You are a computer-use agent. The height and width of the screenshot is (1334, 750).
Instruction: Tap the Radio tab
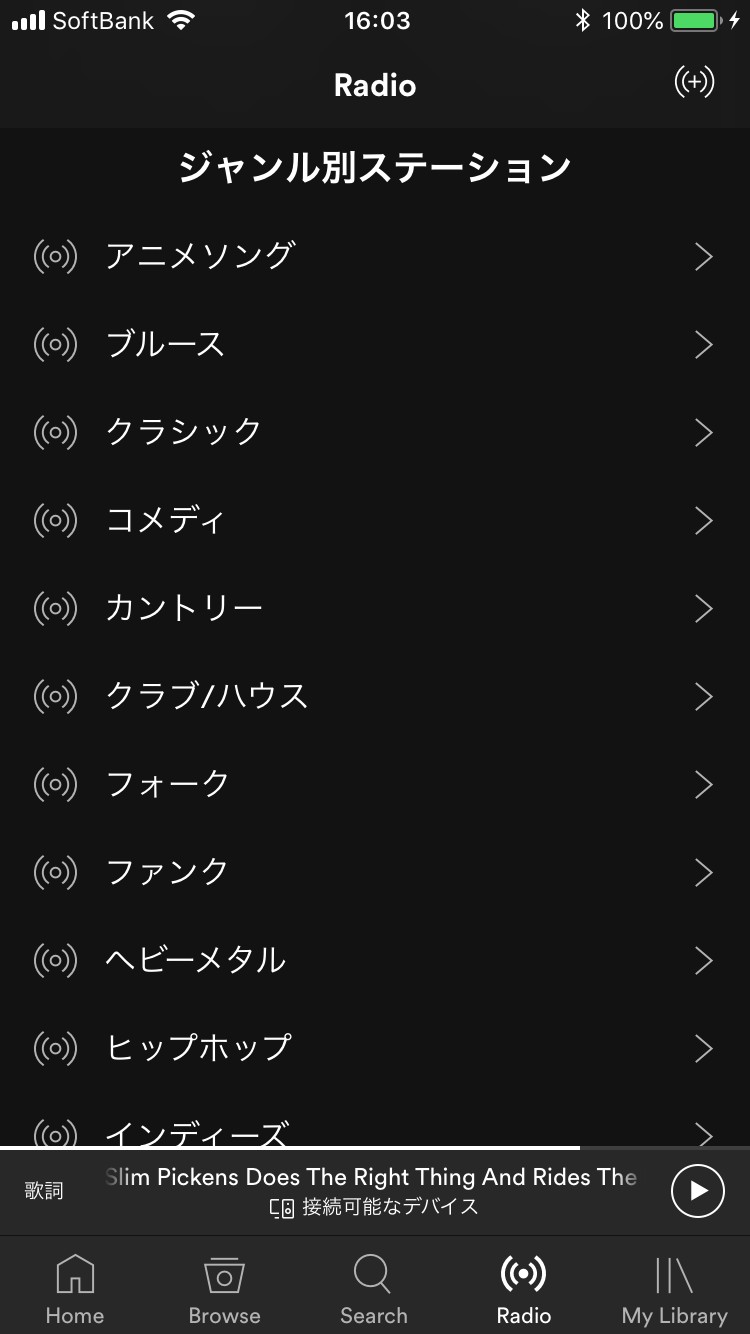(523, 1290)
